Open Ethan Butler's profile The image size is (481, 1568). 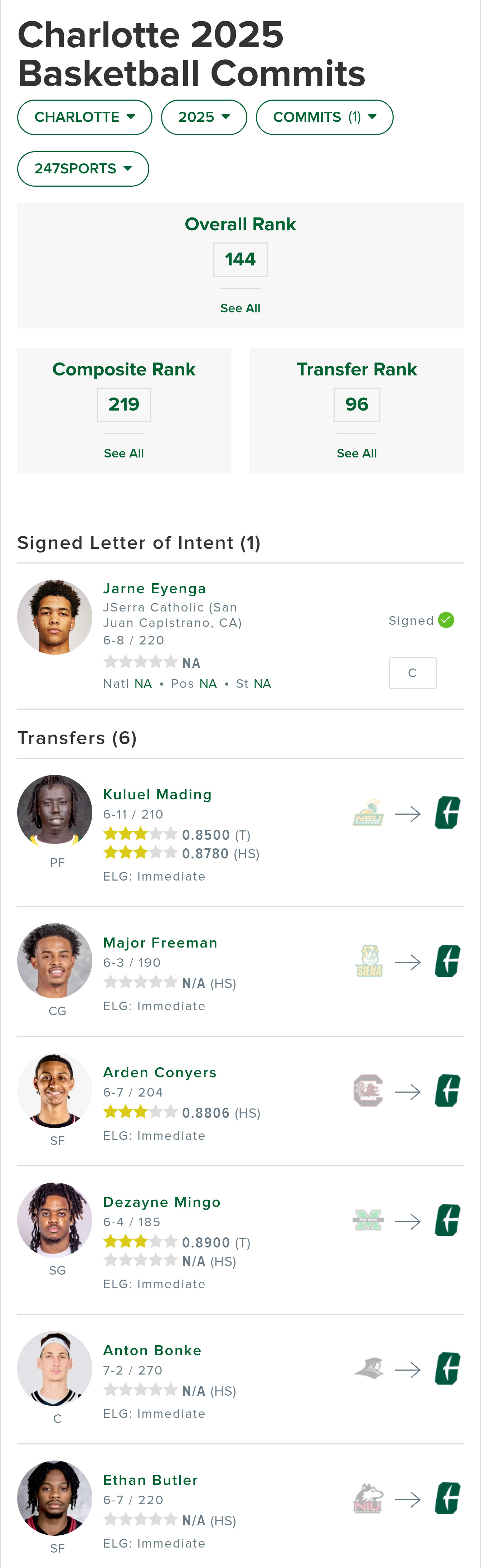(150, 1480)
